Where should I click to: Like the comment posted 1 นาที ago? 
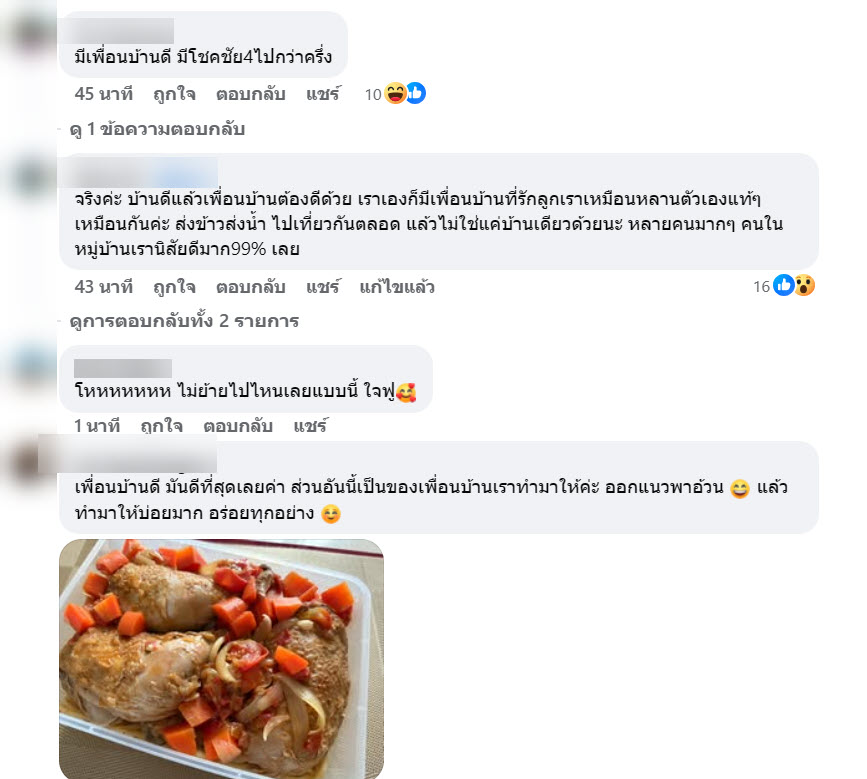point(161,426)
